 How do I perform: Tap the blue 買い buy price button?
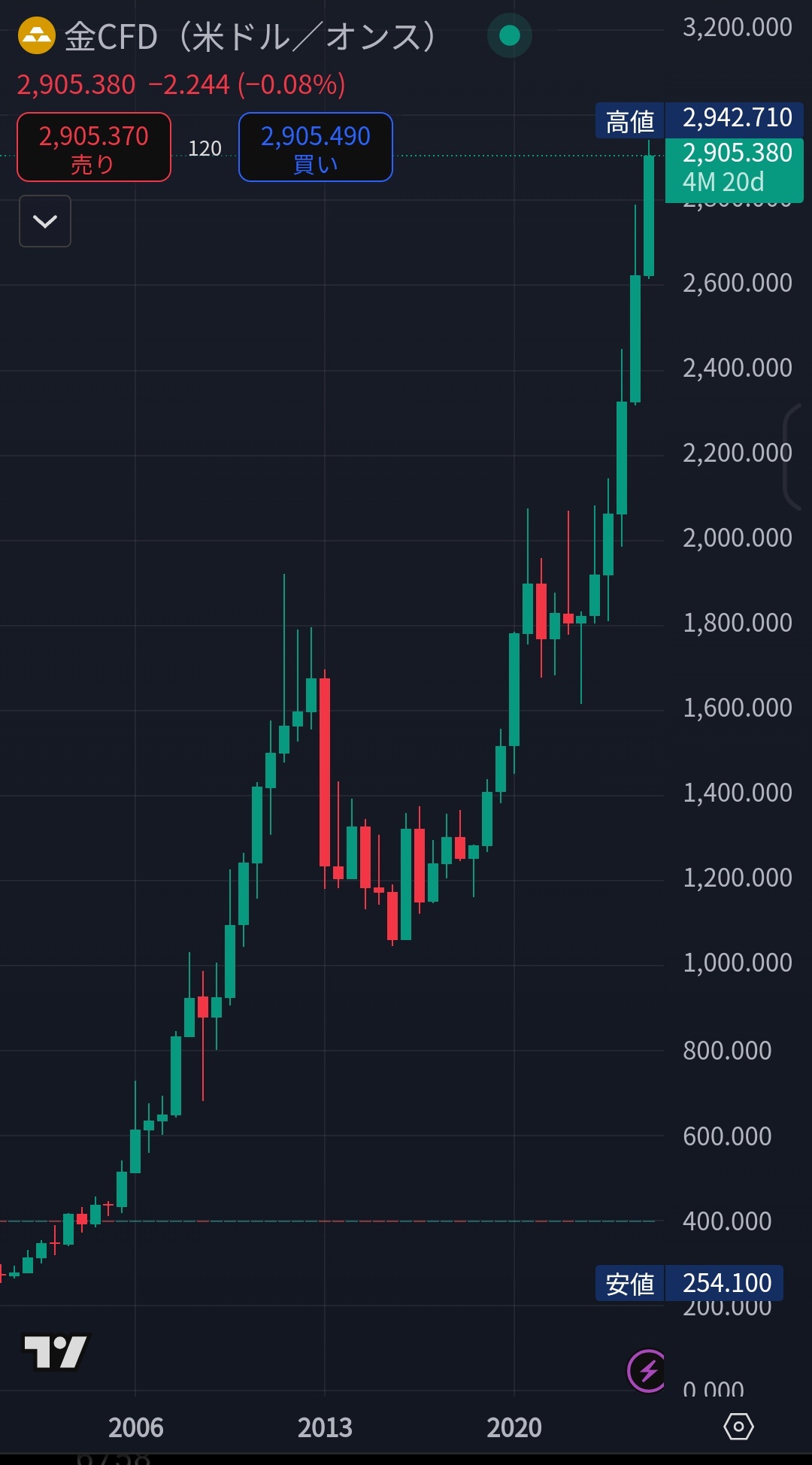click(316, 147)
